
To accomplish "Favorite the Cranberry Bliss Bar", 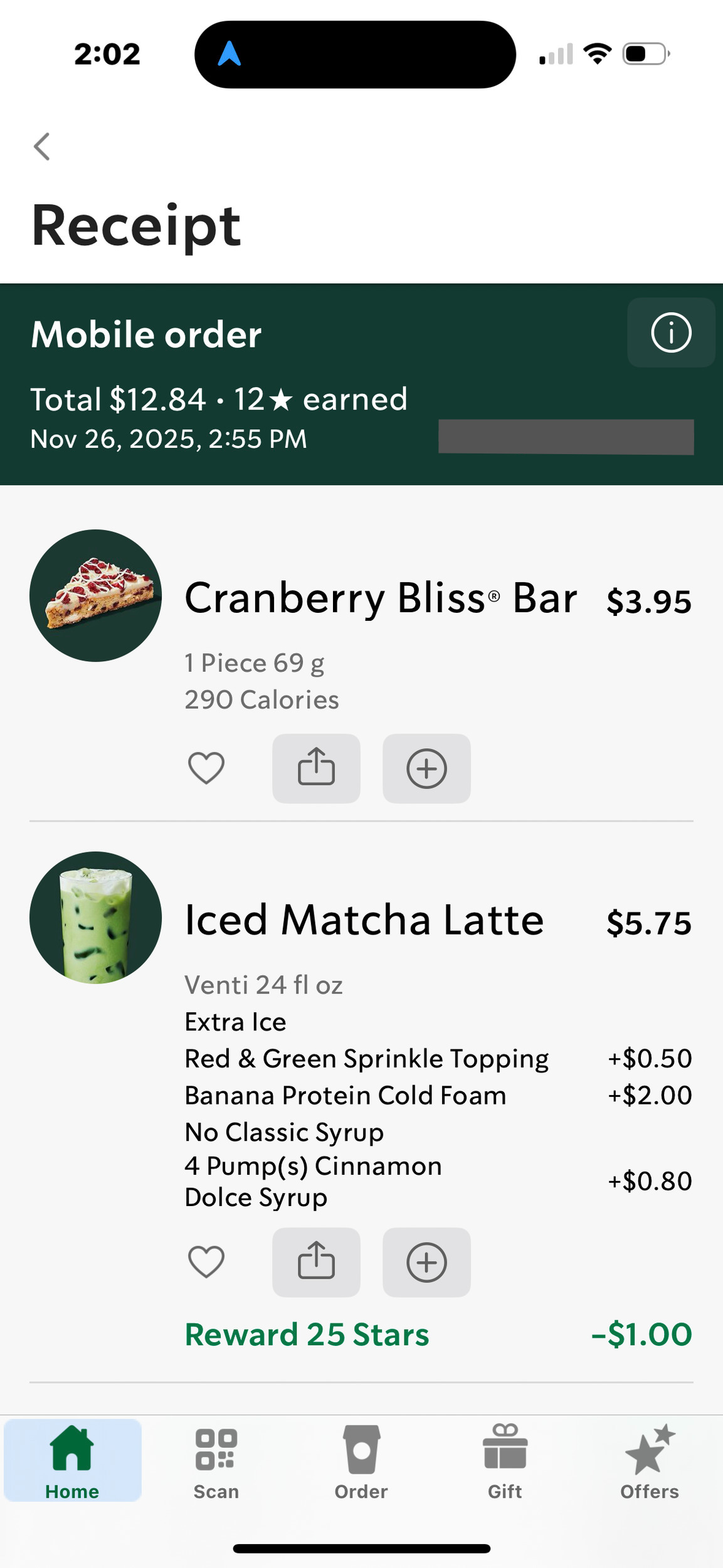I will [206, 768].
